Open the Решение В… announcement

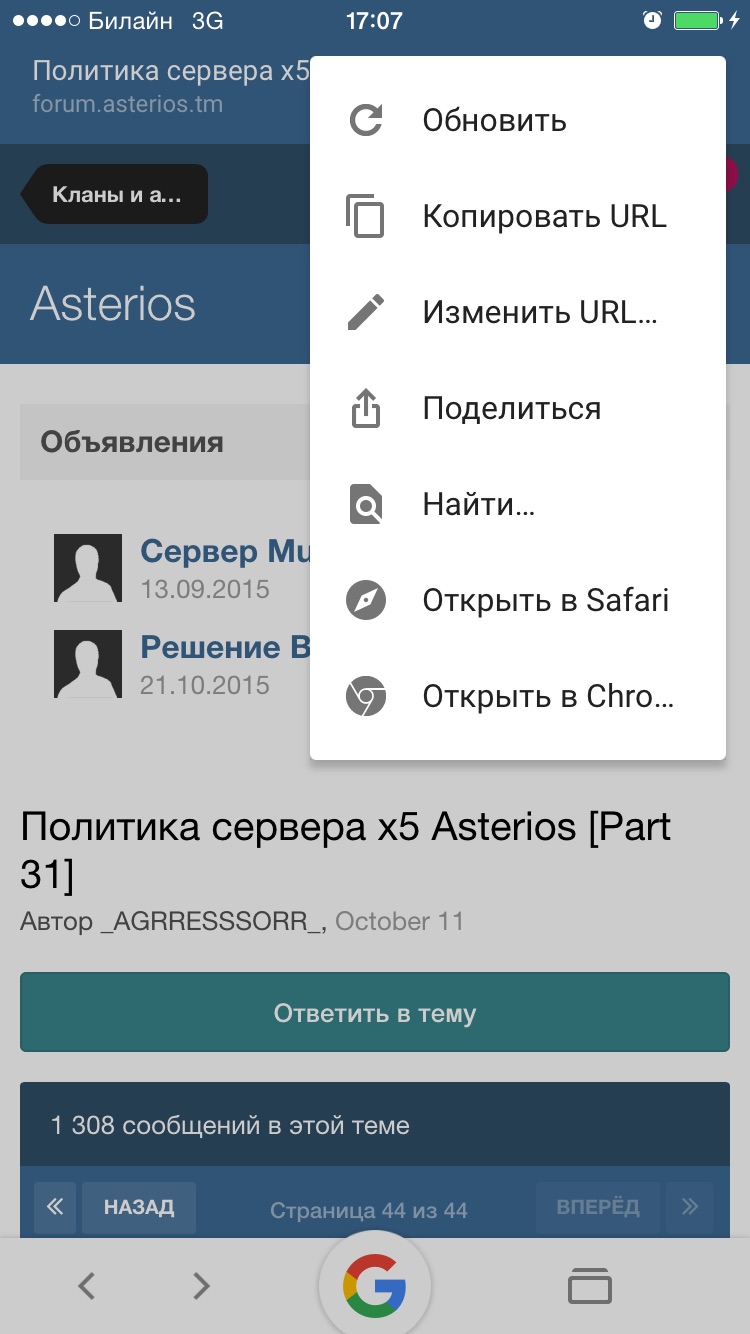point(226,647)
